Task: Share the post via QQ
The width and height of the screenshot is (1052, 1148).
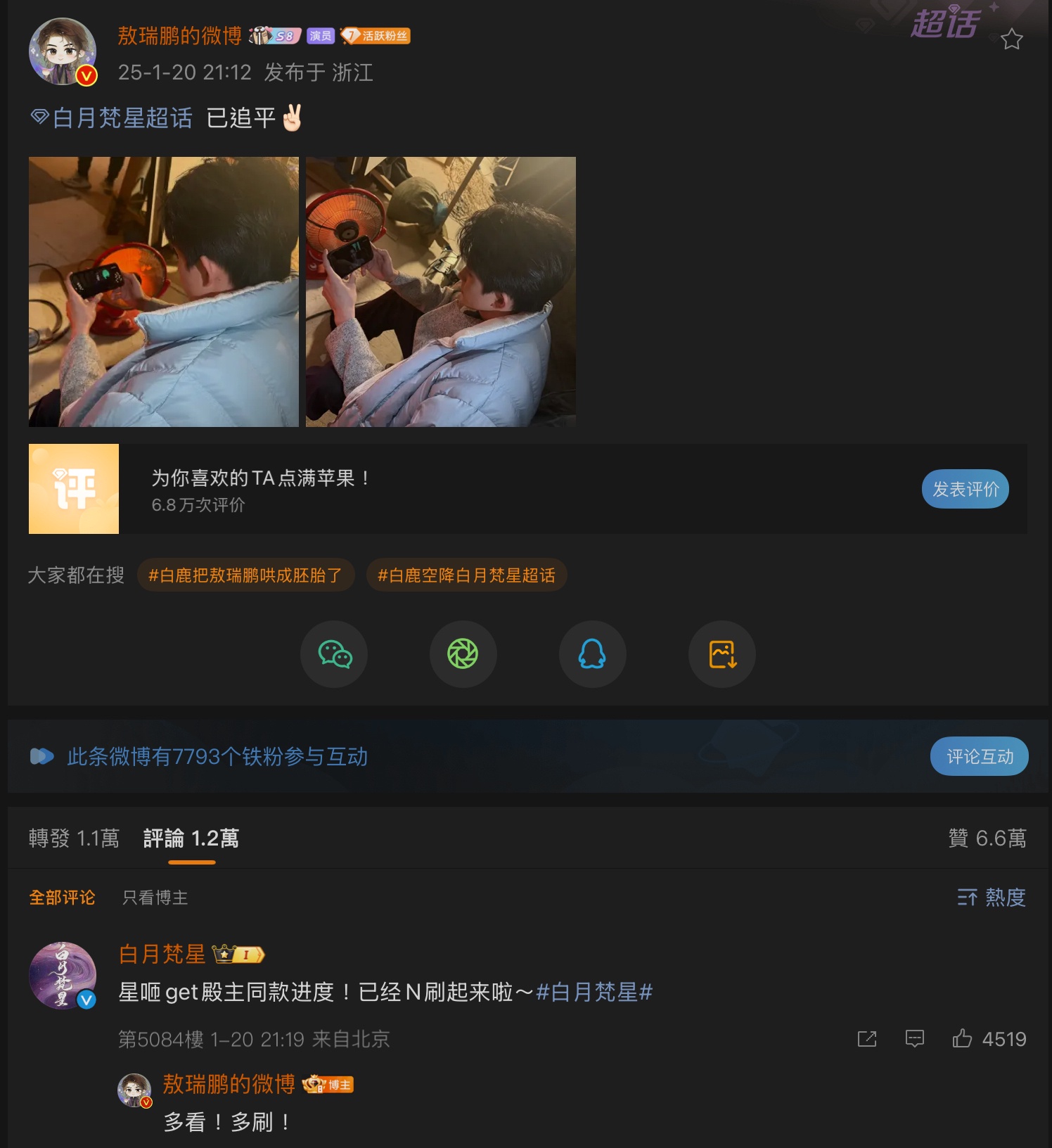Action: [592, 654]
